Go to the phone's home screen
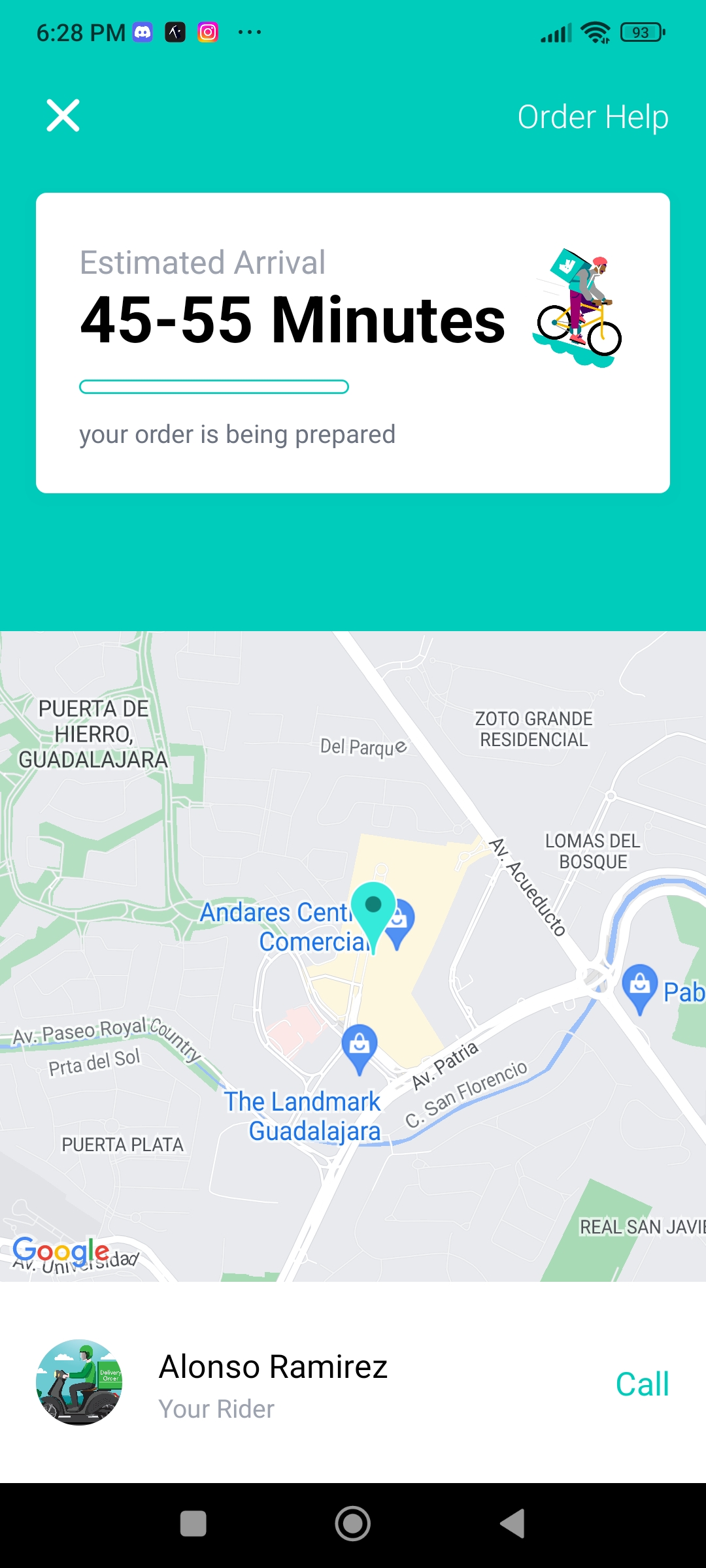Screen dimensions: 706x1568 coord(353,1524)
